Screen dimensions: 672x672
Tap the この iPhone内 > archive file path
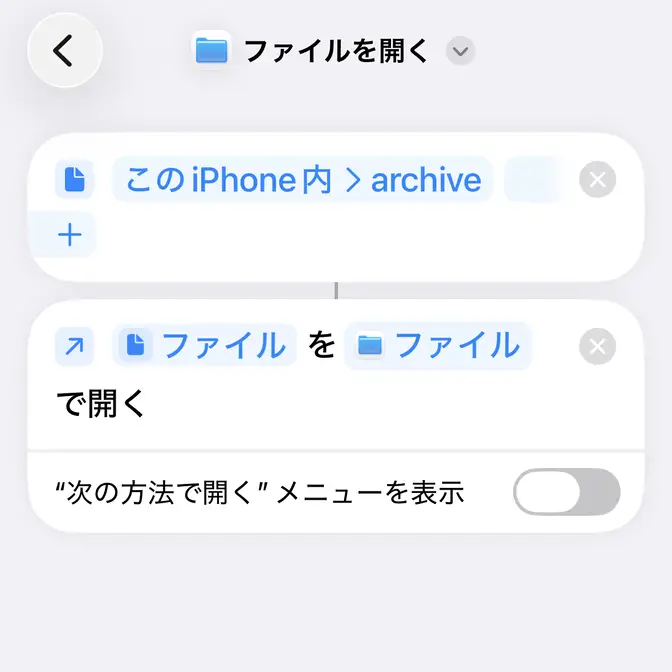303,180
